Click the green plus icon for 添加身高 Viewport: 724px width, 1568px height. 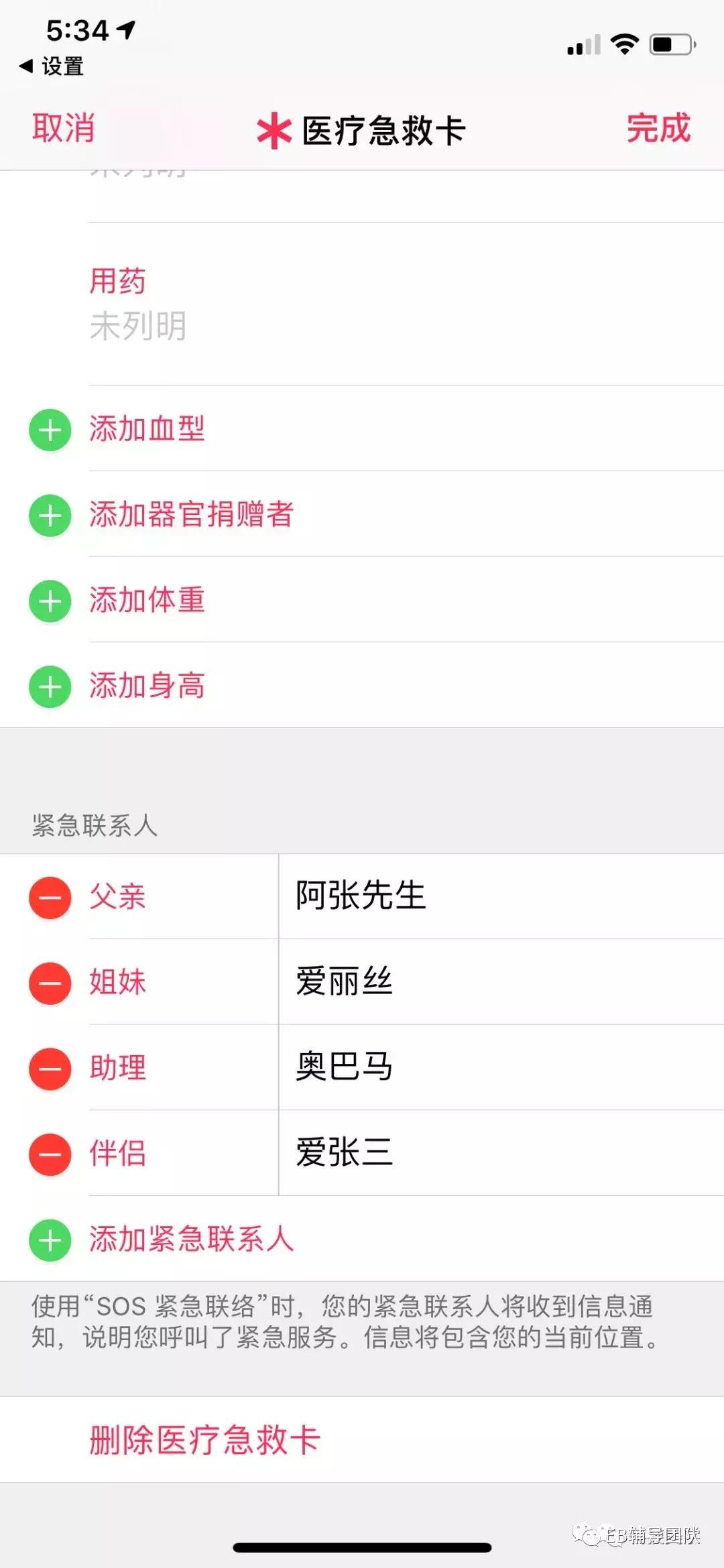(x=50, y=686)
